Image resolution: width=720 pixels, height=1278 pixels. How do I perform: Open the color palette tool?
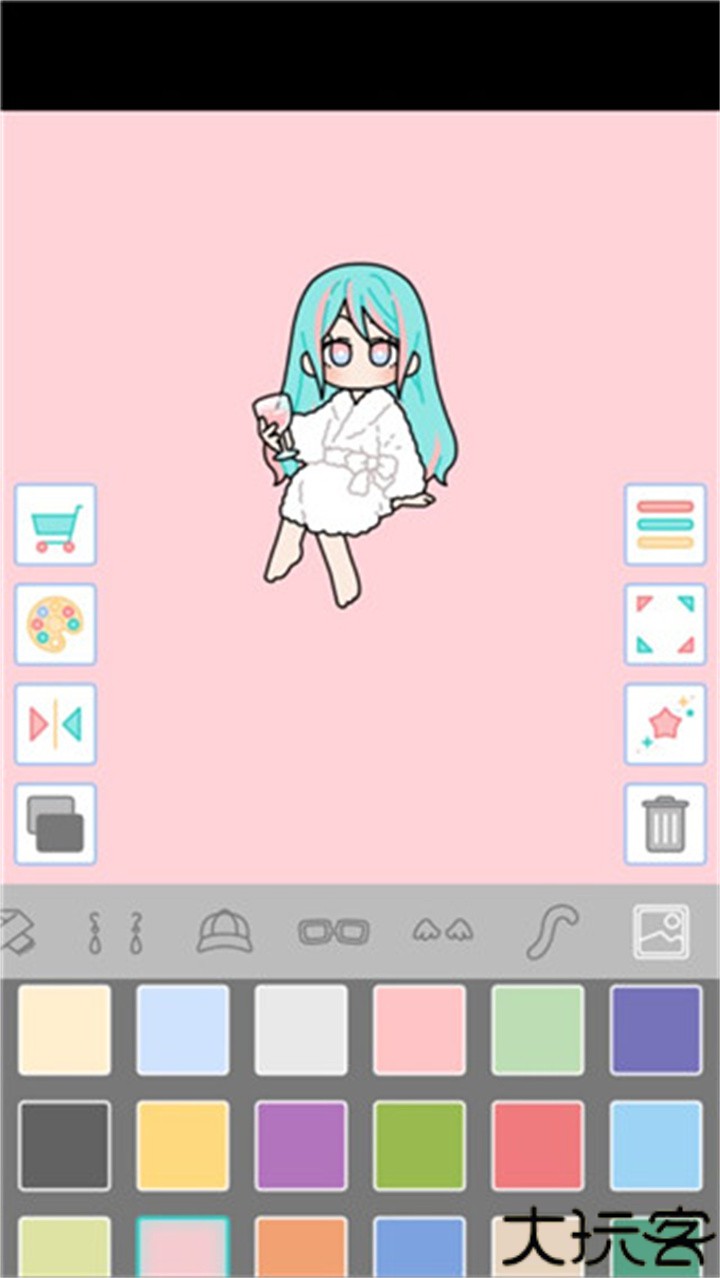coord(56,625)
